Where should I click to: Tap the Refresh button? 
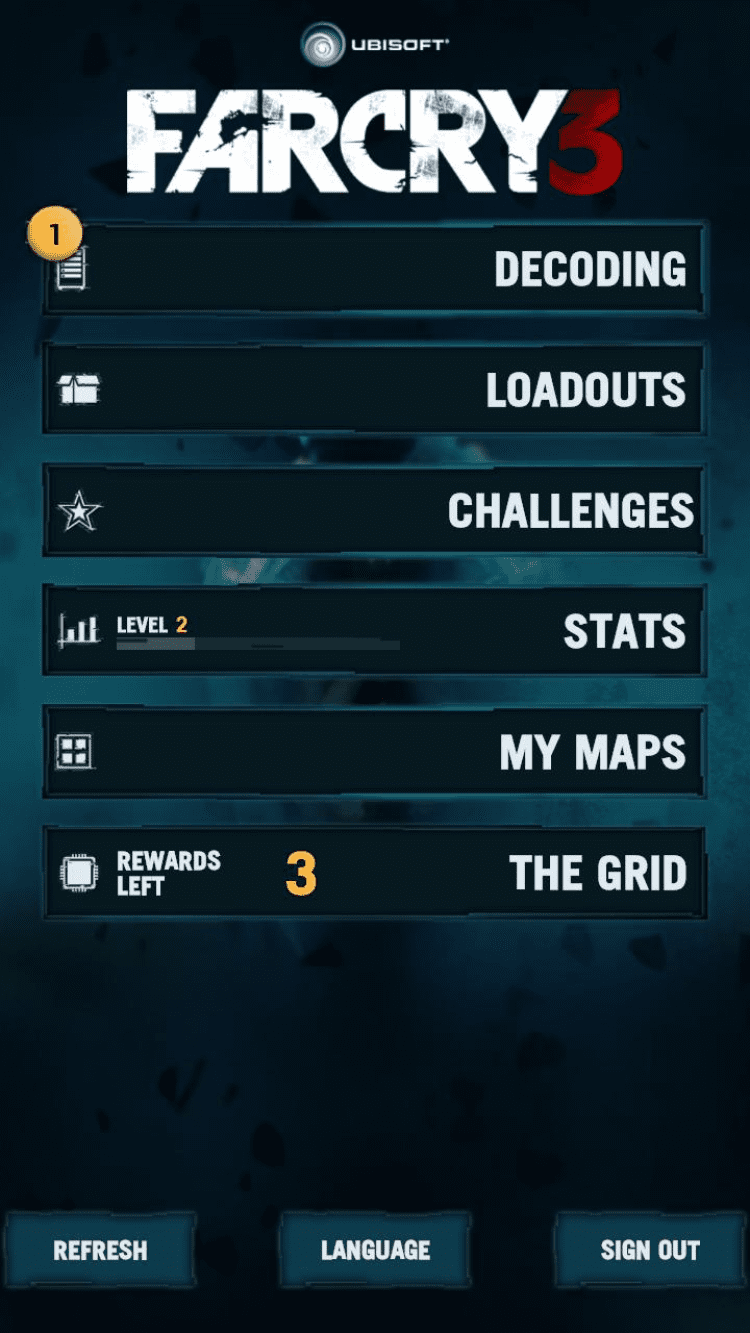point(100,1250)
